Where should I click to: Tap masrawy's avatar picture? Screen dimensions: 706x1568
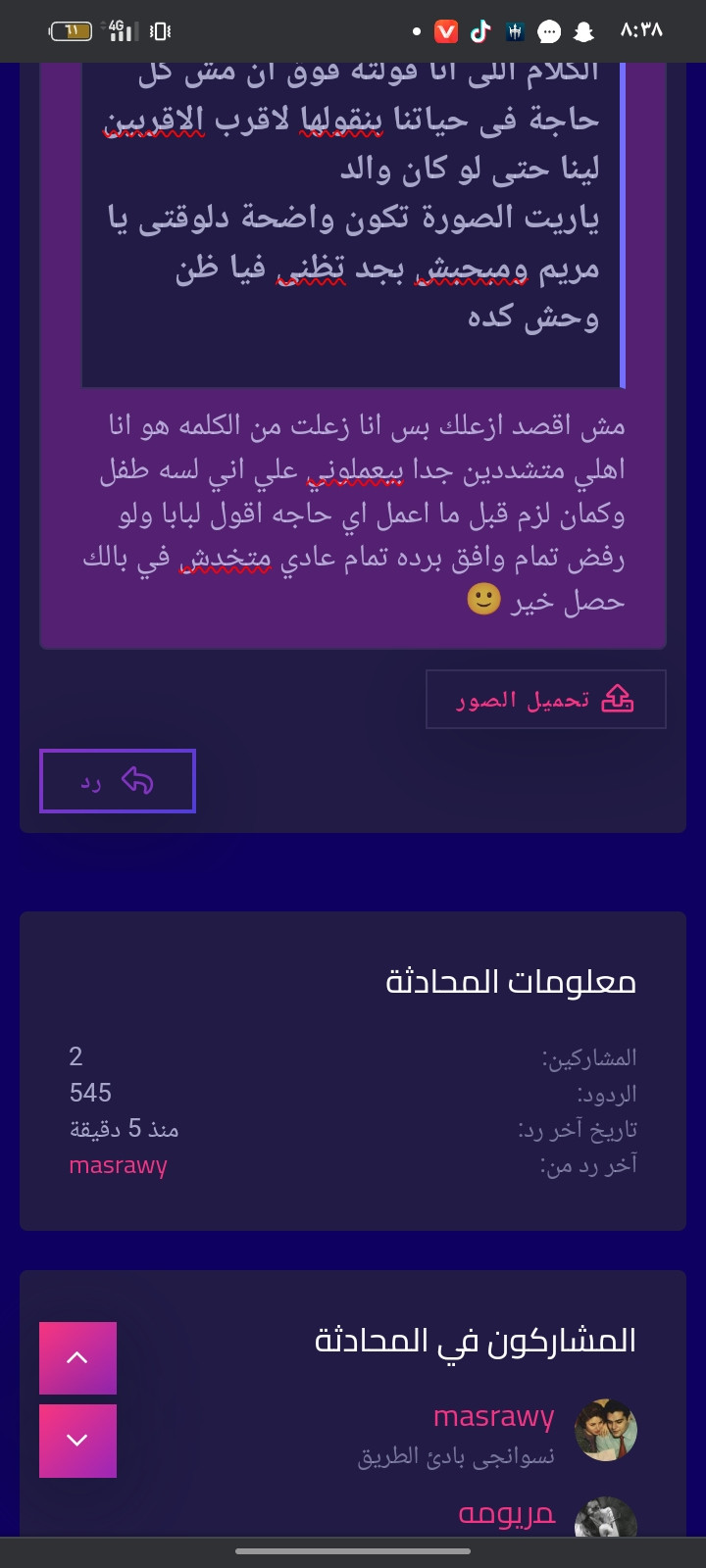point(606,1430)
